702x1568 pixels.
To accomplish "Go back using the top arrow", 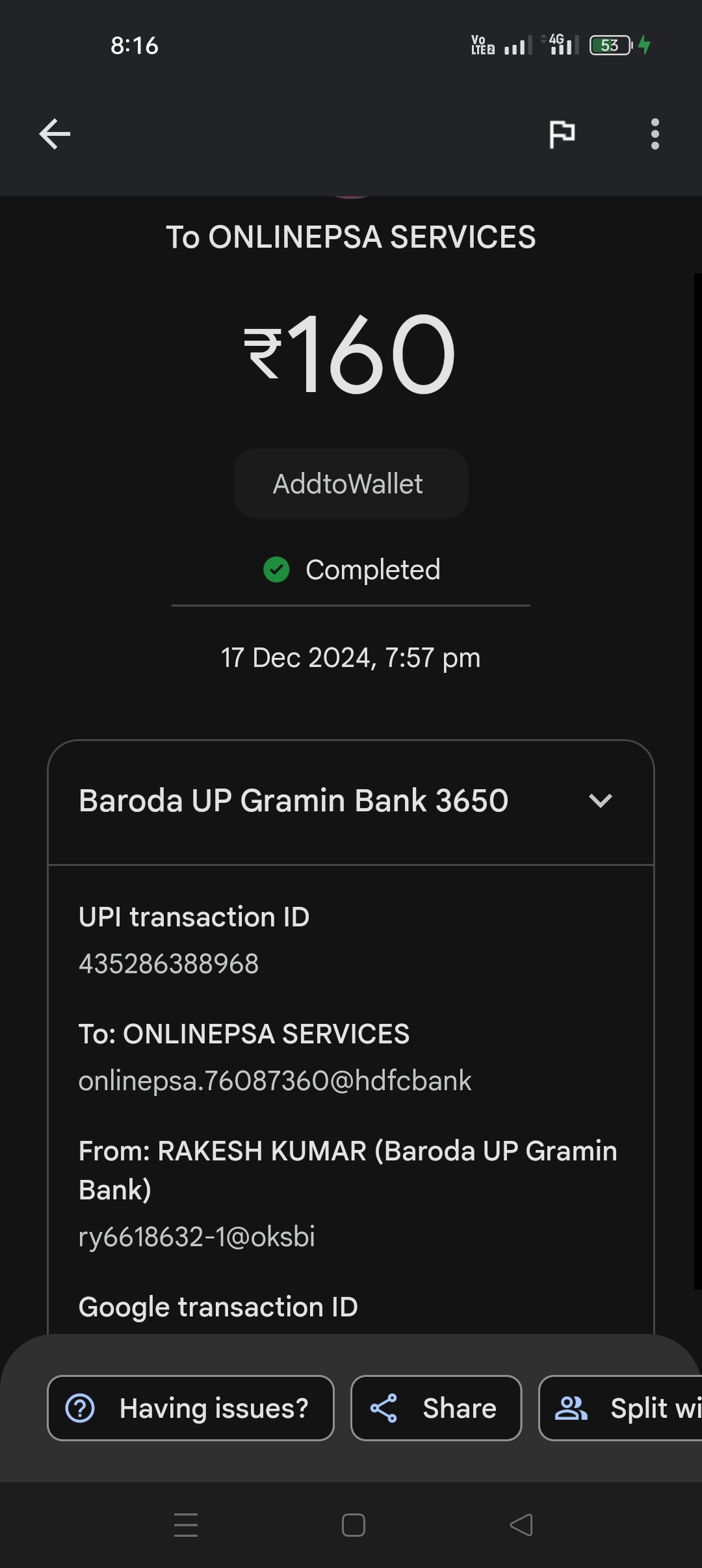I will coord(55,134).
